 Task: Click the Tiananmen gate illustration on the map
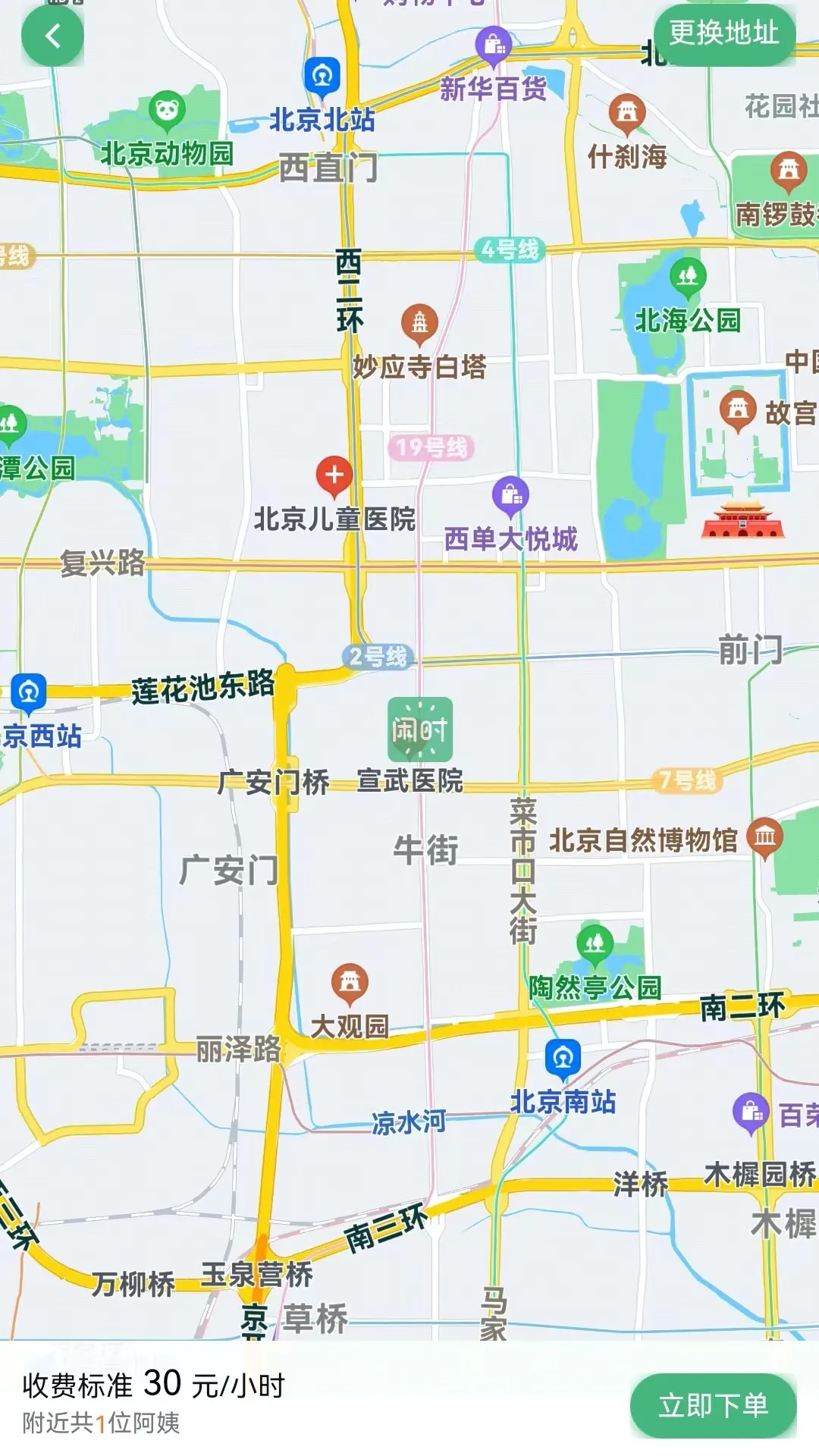741,522
